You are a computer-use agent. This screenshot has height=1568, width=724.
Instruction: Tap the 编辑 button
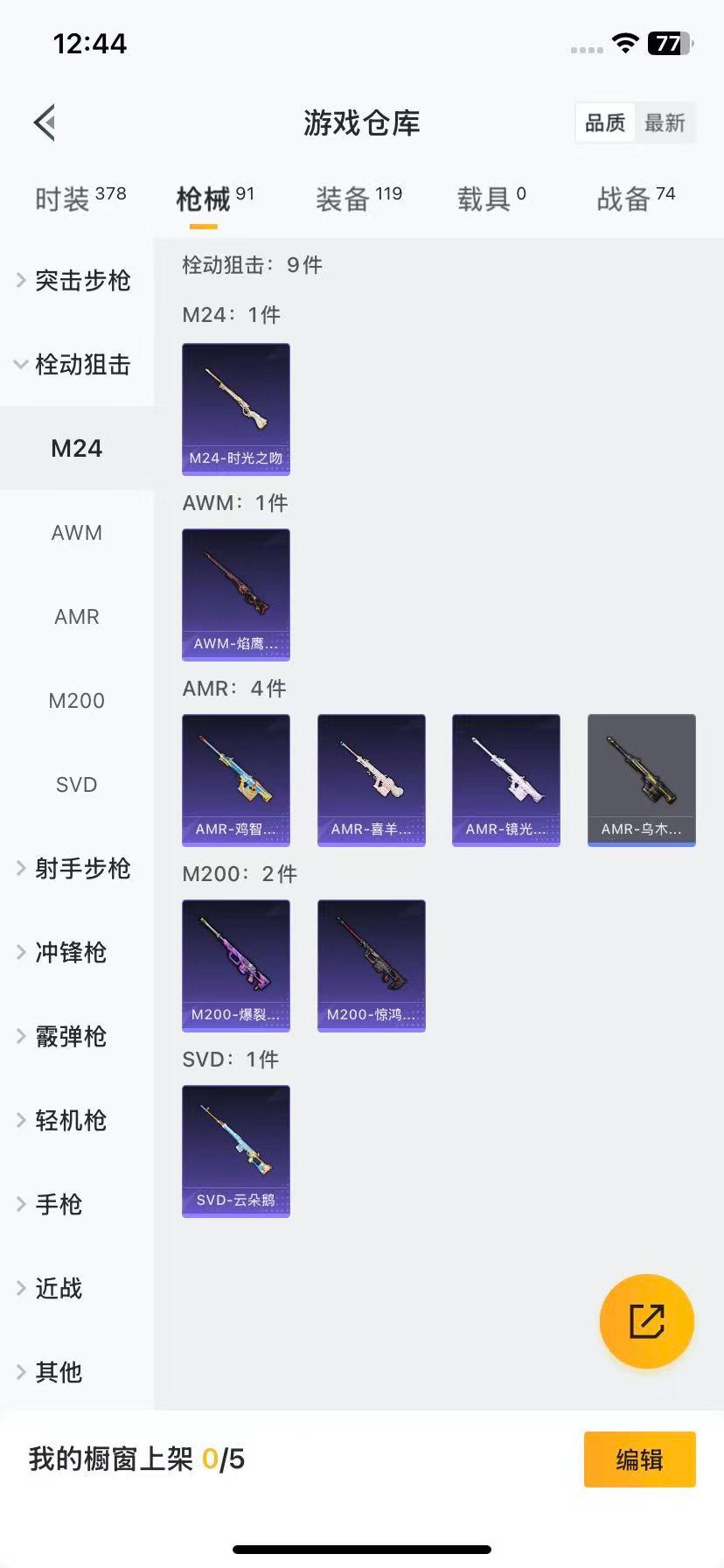tap(639, 1459)
